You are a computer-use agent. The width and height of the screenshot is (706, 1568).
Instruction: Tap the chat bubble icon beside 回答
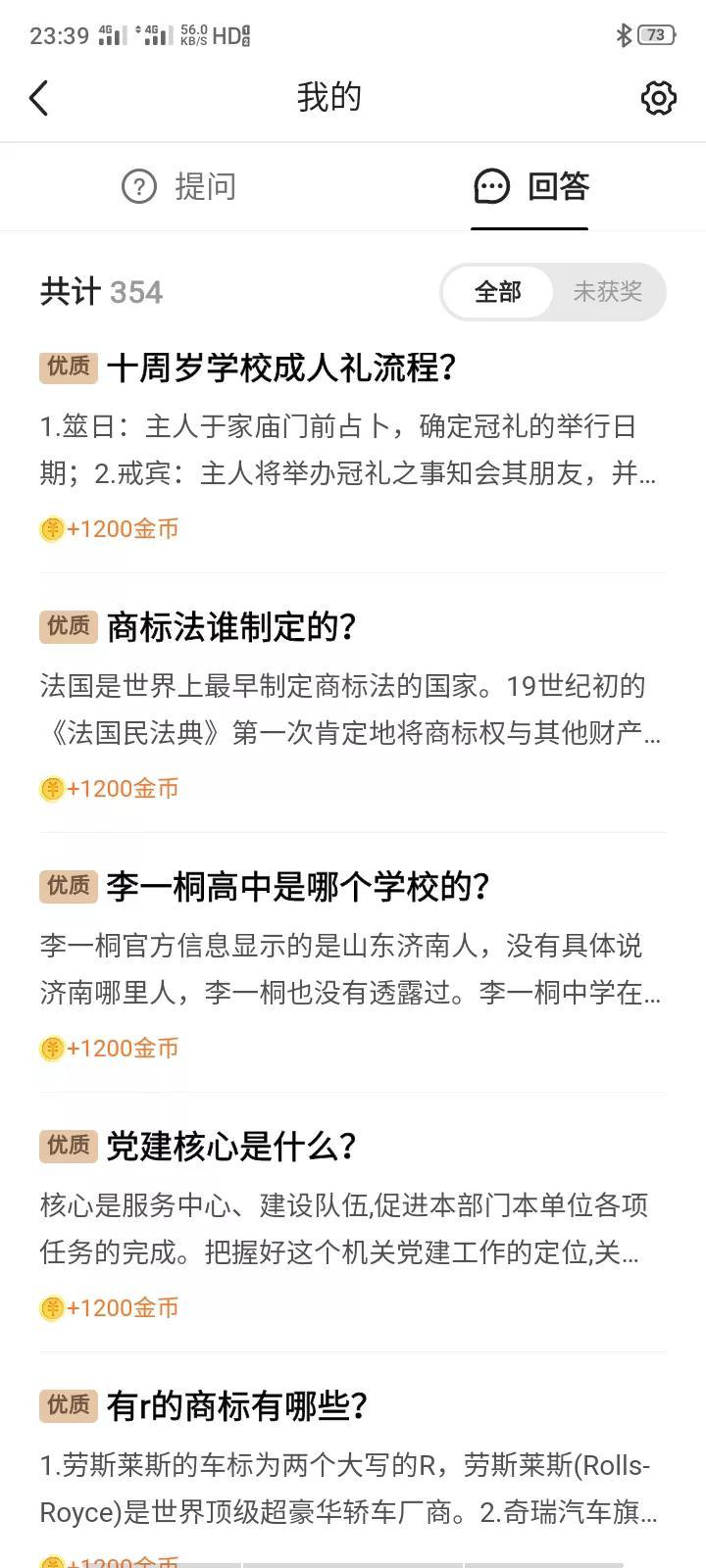click(489, 187)
